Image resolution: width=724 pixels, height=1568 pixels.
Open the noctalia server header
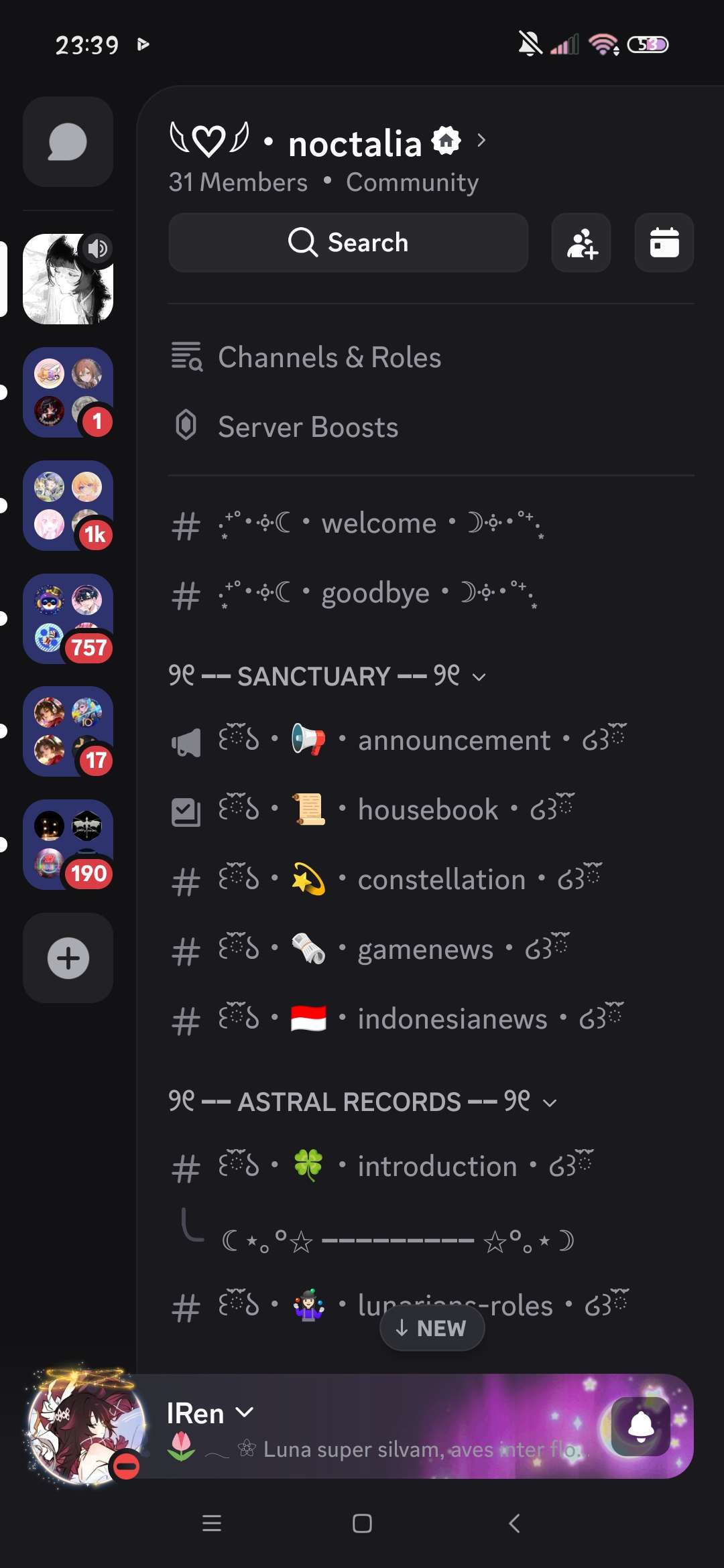[328, 142]
